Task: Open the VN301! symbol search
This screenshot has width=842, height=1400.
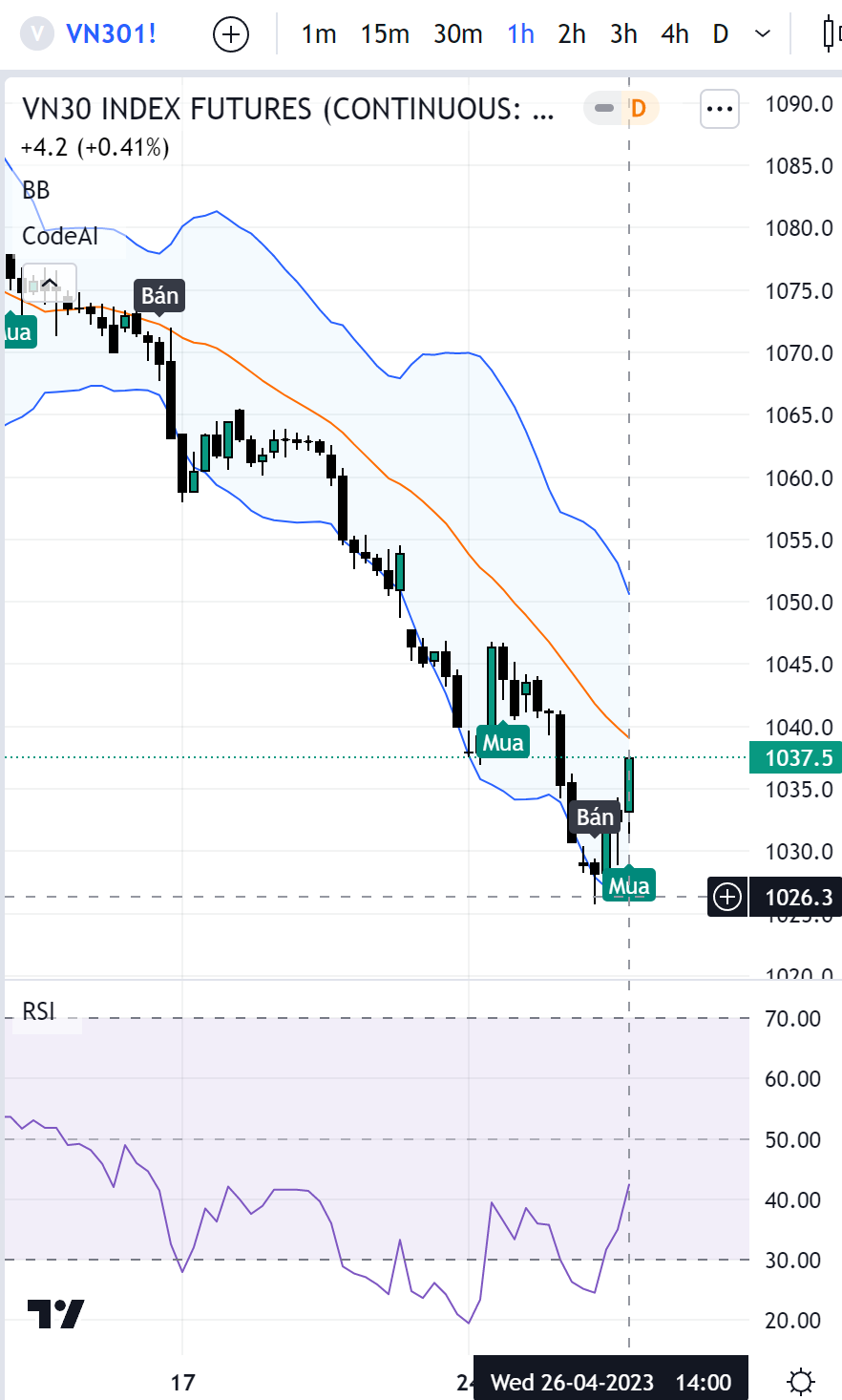Action: pos(110,34)
